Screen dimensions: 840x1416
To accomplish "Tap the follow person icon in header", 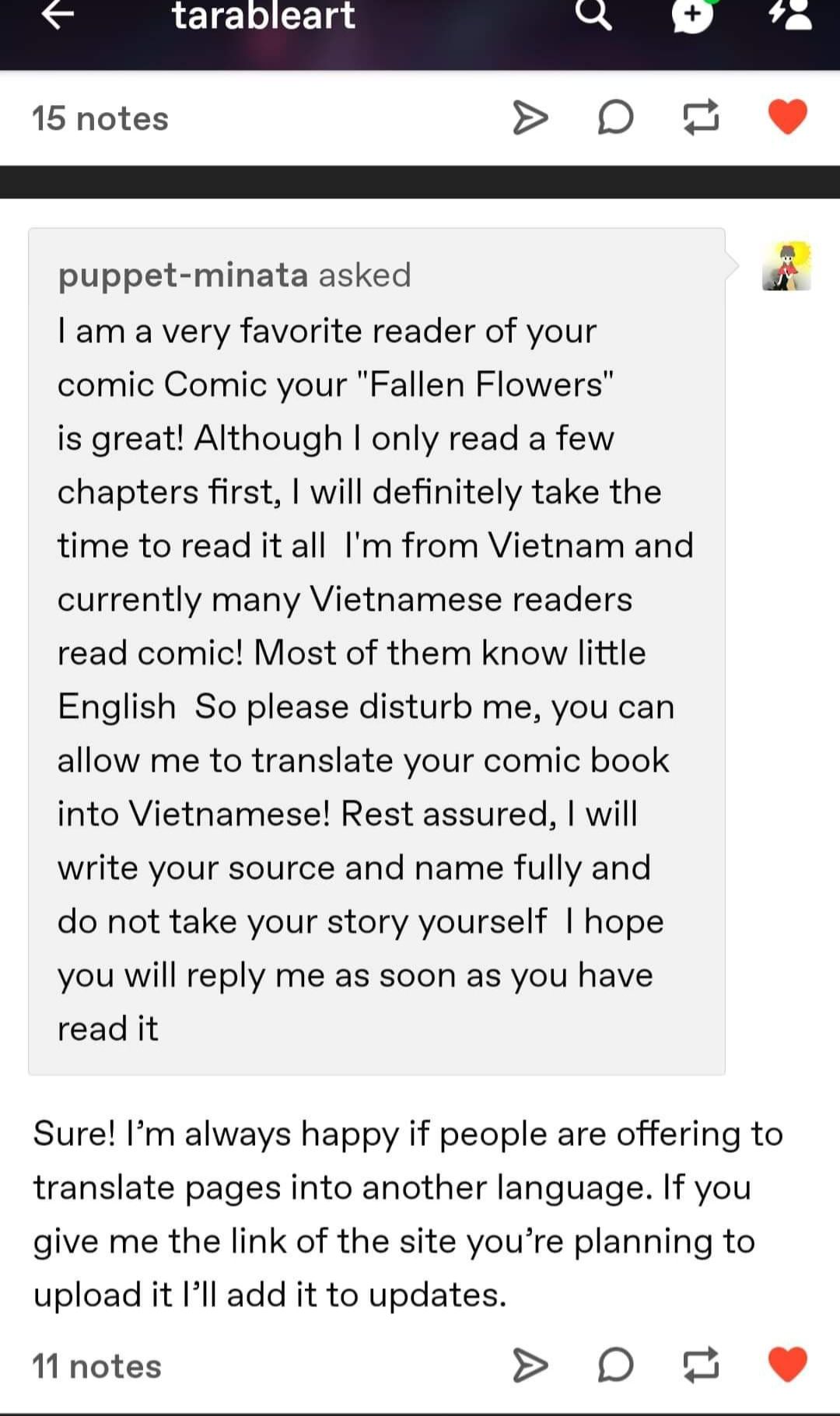I will pos(790,14).
